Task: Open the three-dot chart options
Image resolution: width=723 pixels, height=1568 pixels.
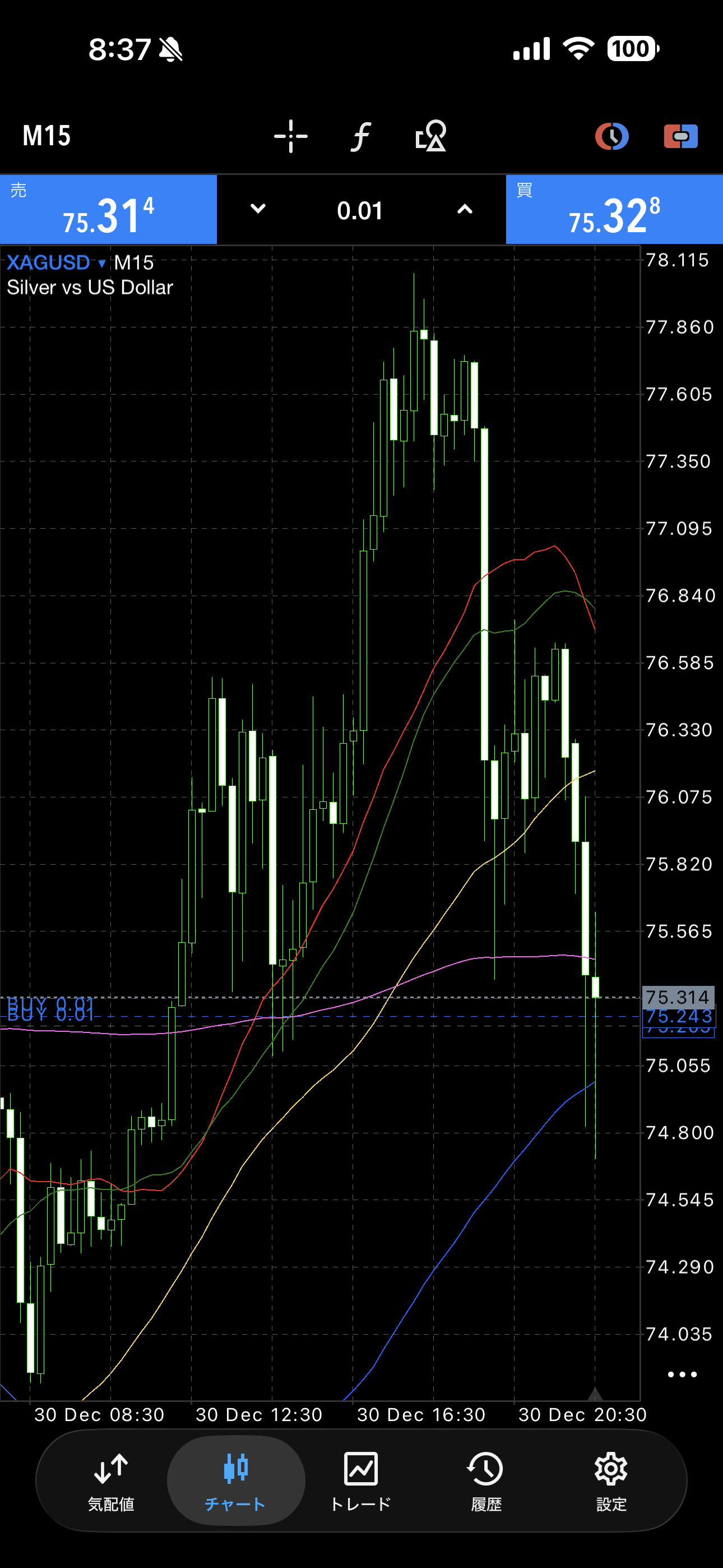Action: coord(682,1375)
